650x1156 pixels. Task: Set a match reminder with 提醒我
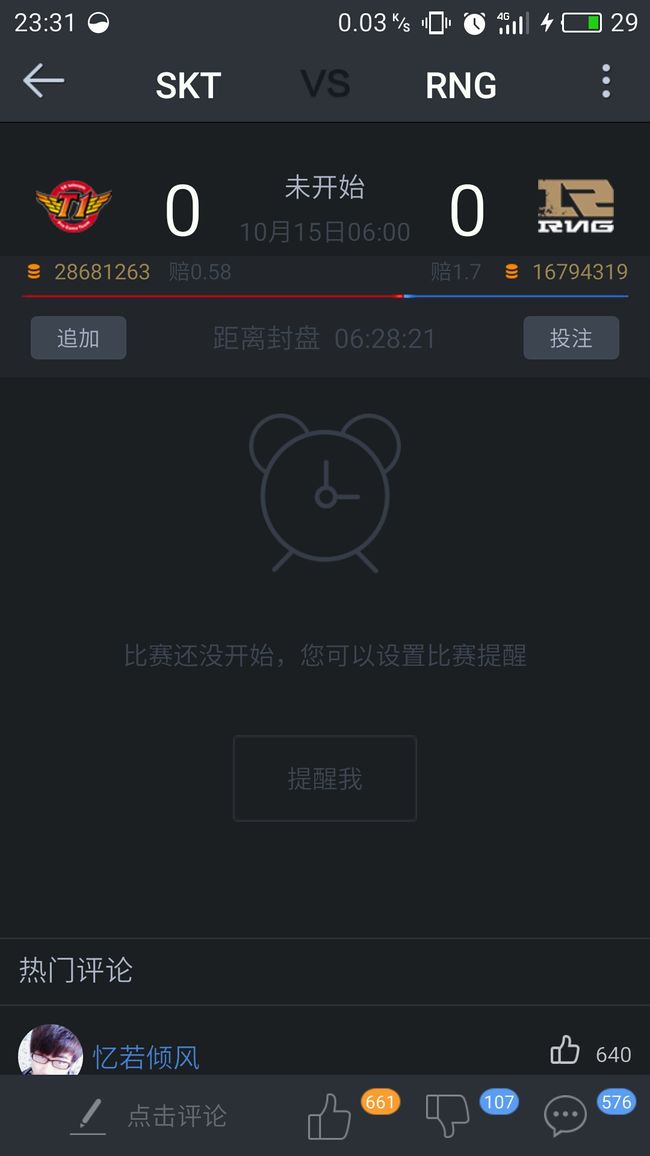[325, 779]
